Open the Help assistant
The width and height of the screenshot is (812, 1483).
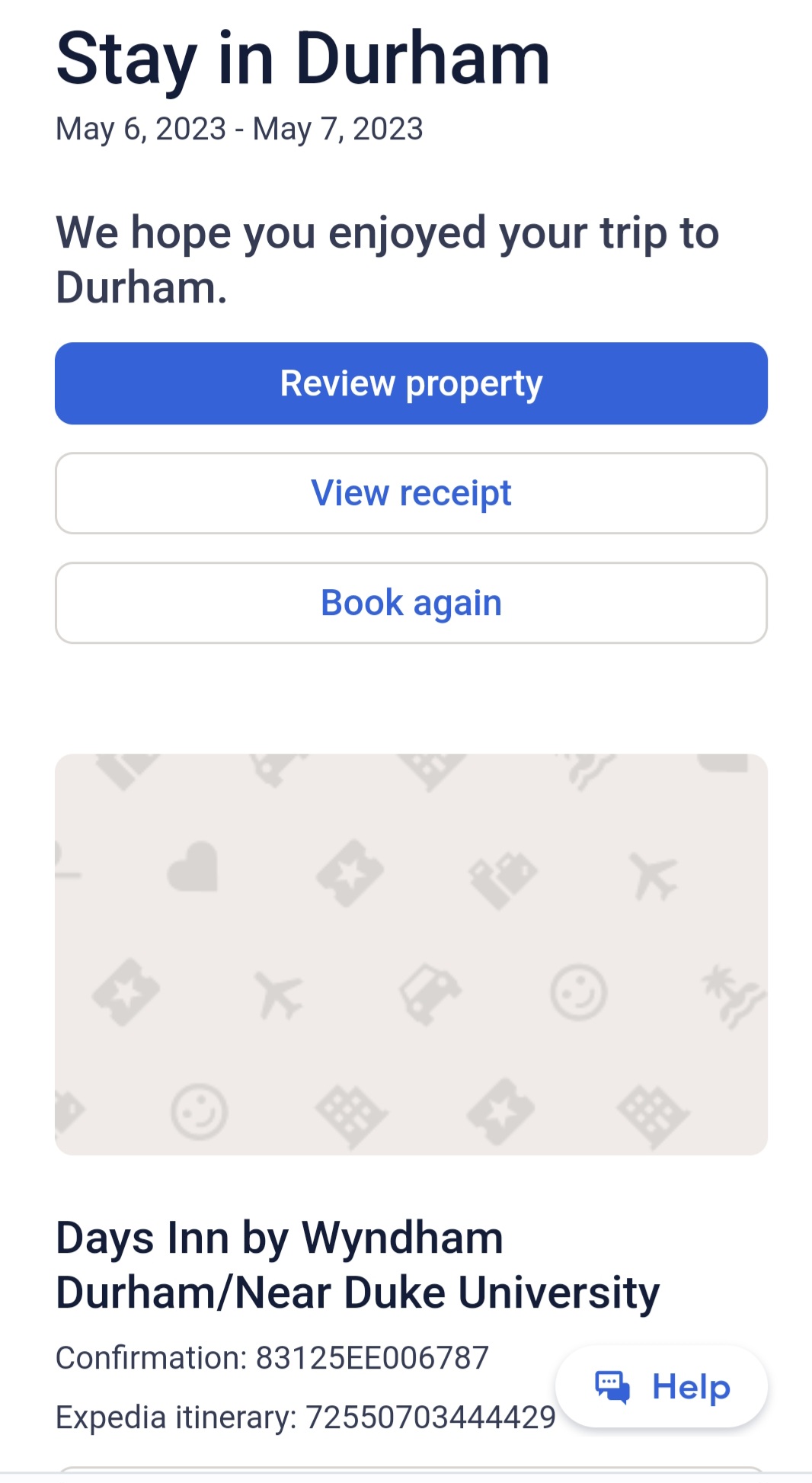(660, 1388)
